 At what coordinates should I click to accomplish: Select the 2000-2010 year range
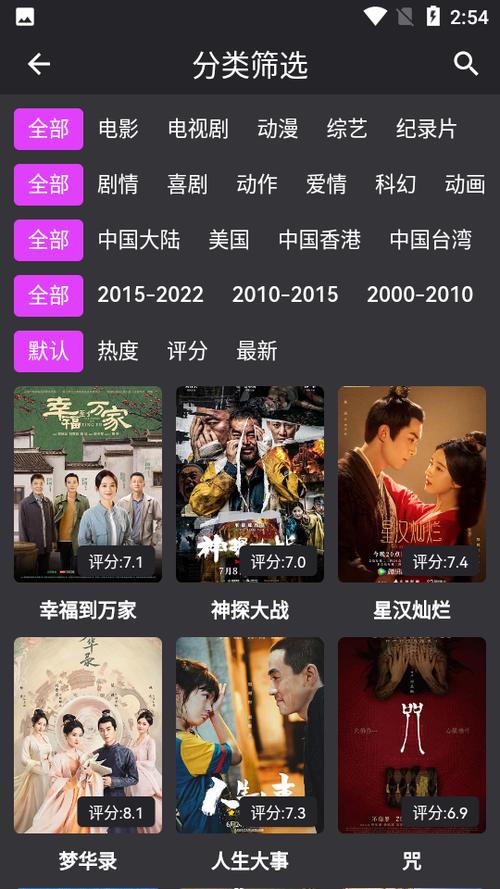coord(420,295)
